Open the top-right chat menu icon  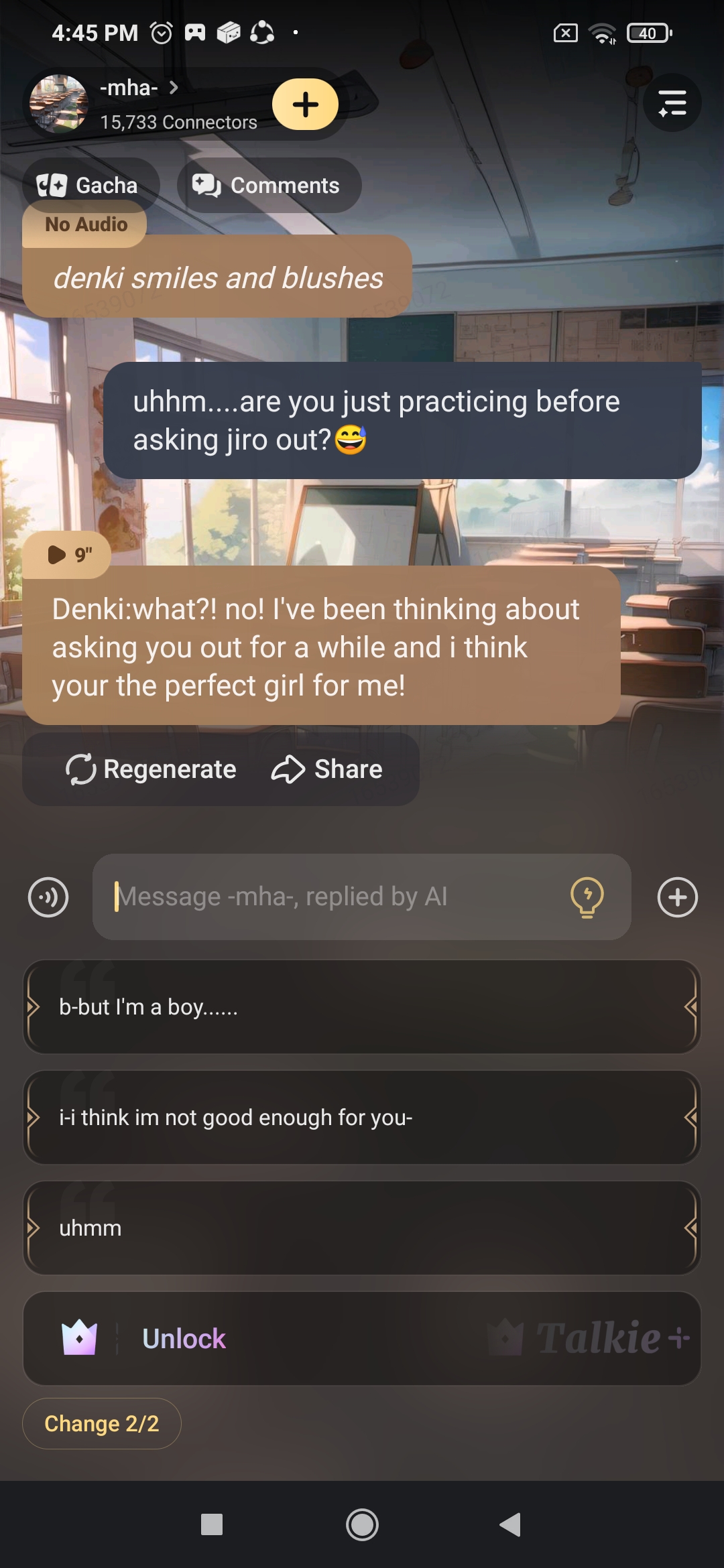click(x=672, y=103)
